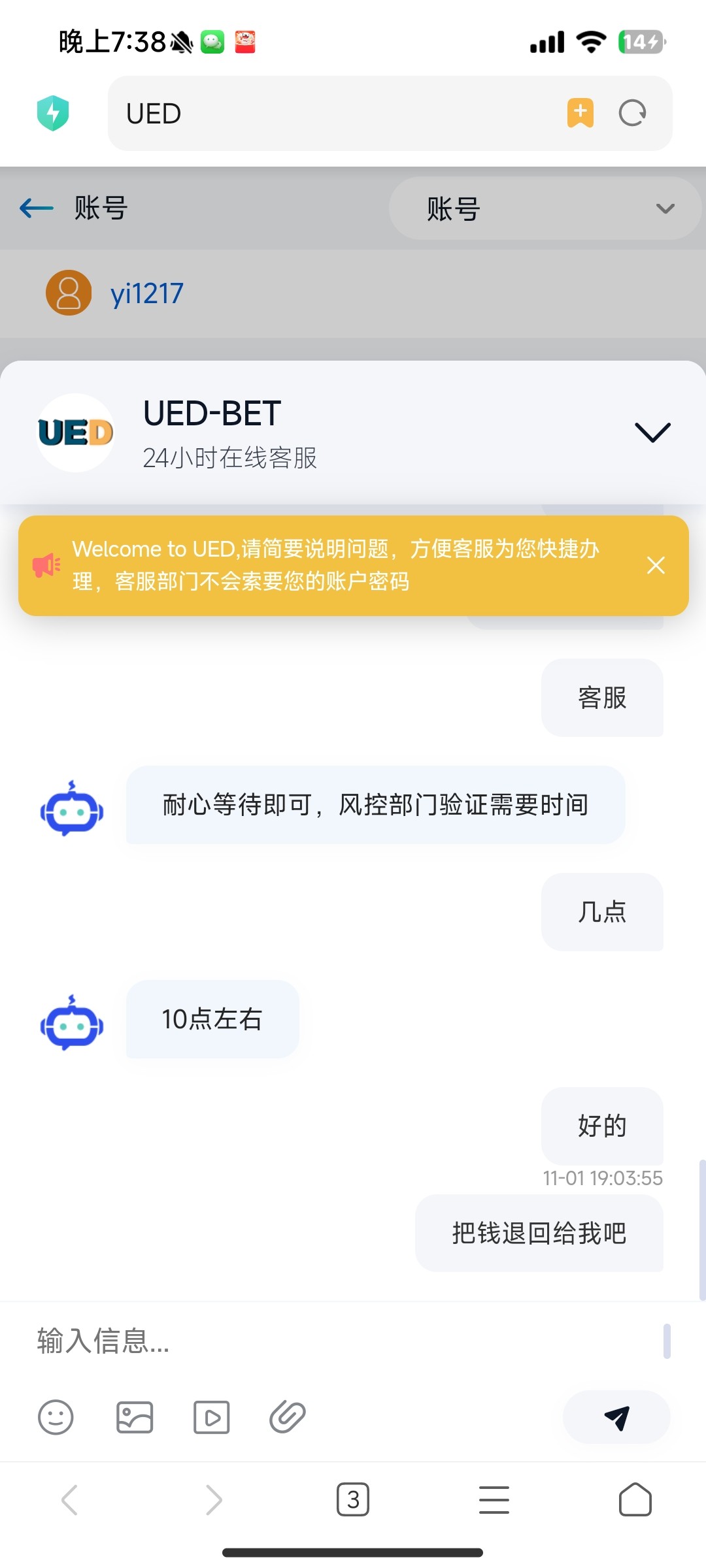The width and height of the screenshot is (706, 1568).
Task: Return to the browser home page
Action: [635, 1499]
